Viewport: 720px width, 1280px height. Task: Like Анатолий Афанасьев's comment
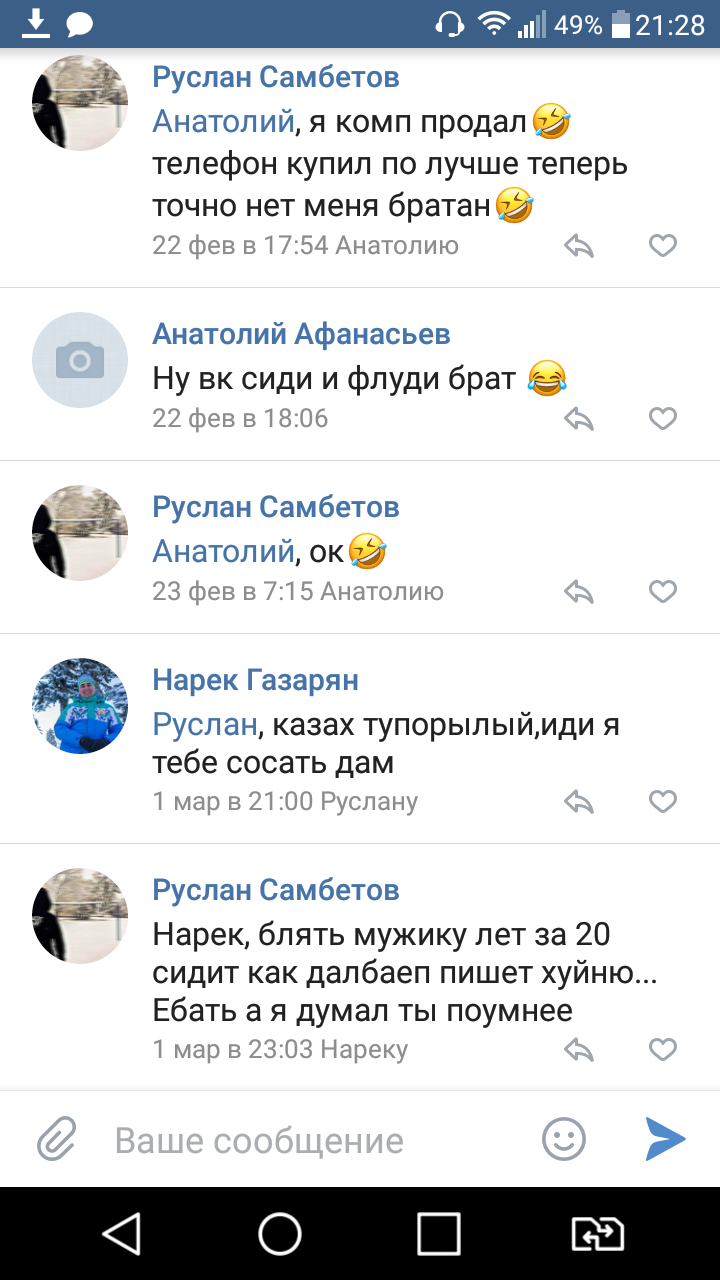pyautogui.click(x=663, y=418)
